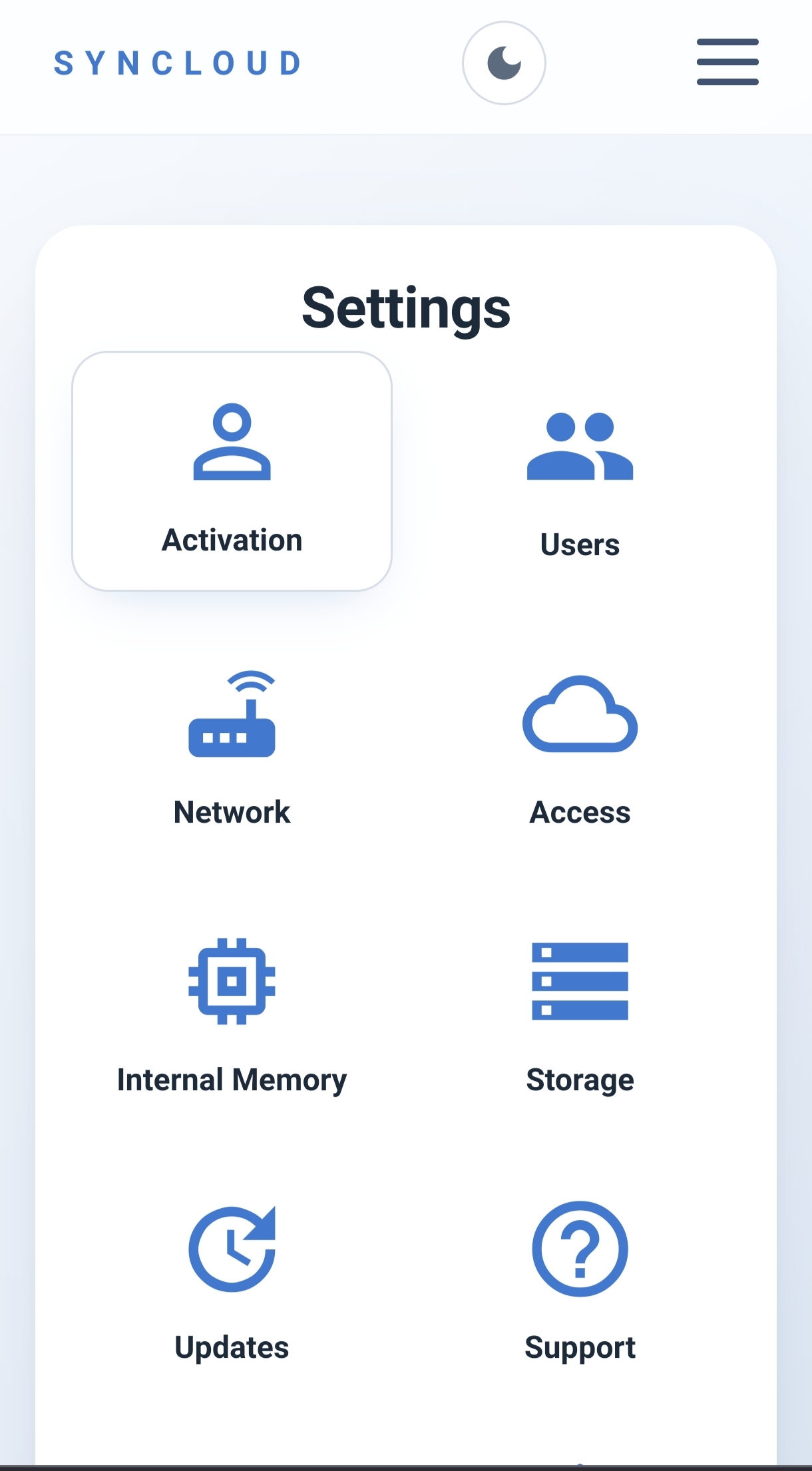Check the Updates section
Image resolution: width=812 pixels, height=1471 pixels.
232,1285
